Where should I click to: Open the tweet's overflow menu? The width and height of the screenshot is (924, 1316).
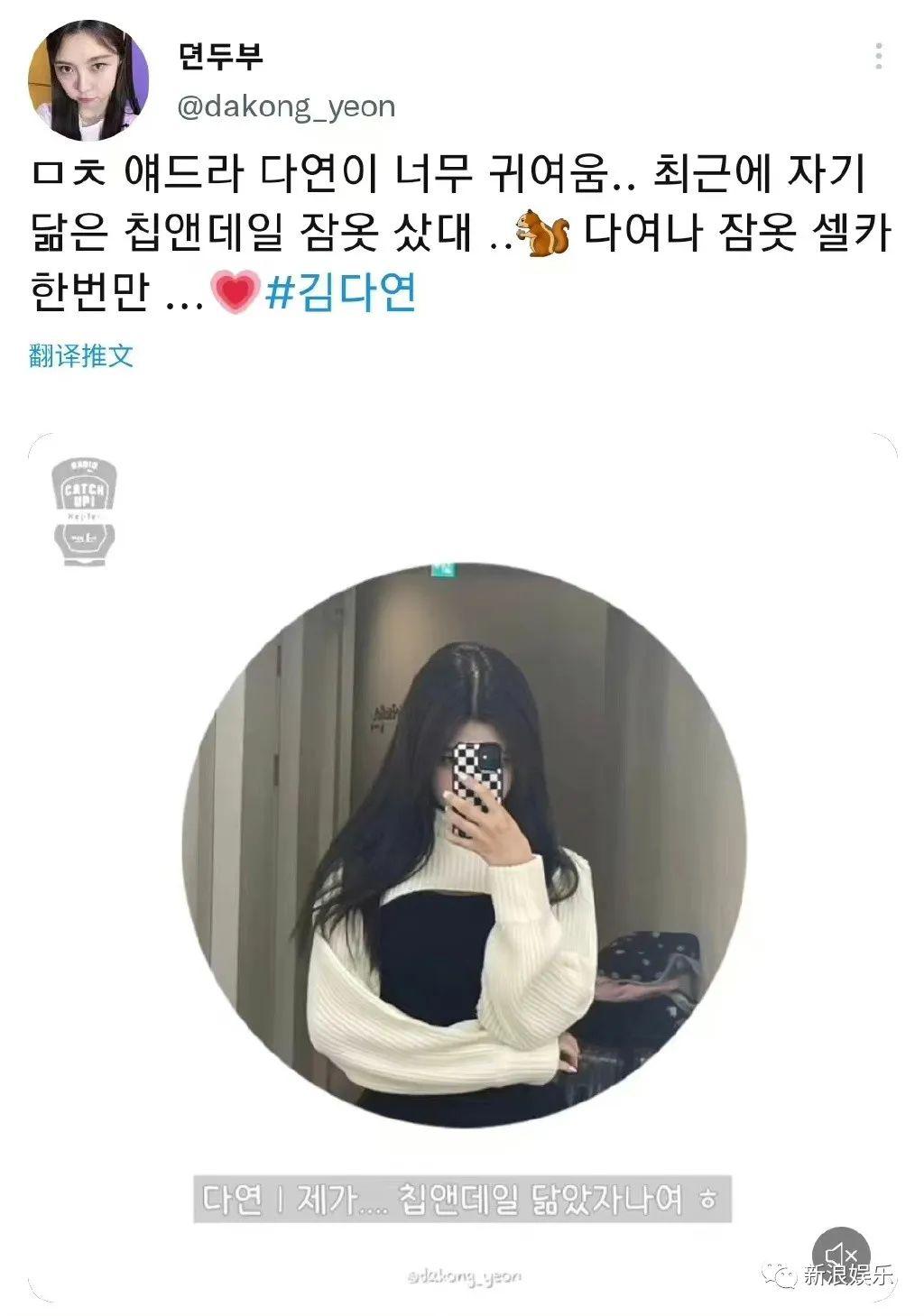[878, 56]
